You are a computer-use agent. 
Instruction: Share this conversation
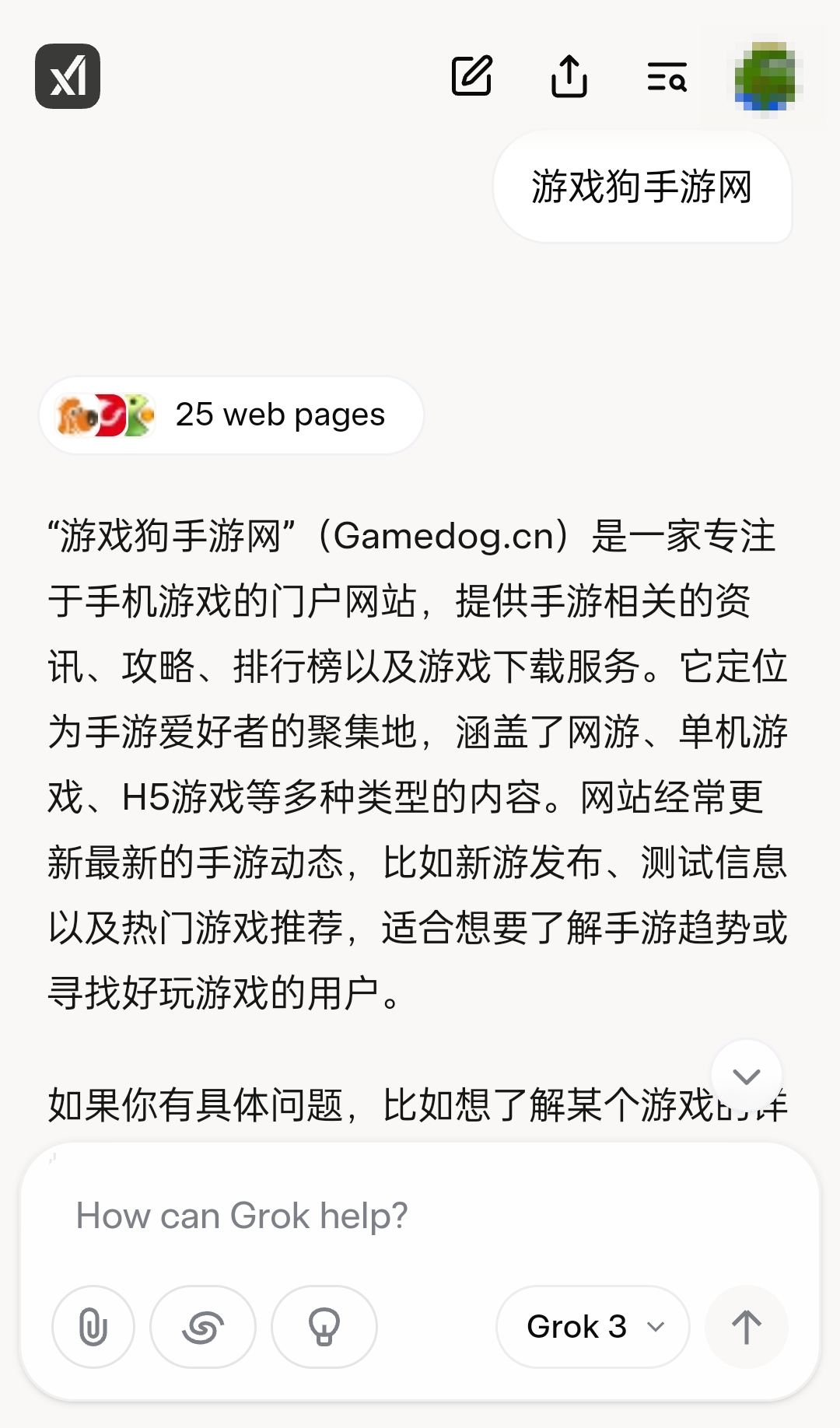[x=569, y=76]
